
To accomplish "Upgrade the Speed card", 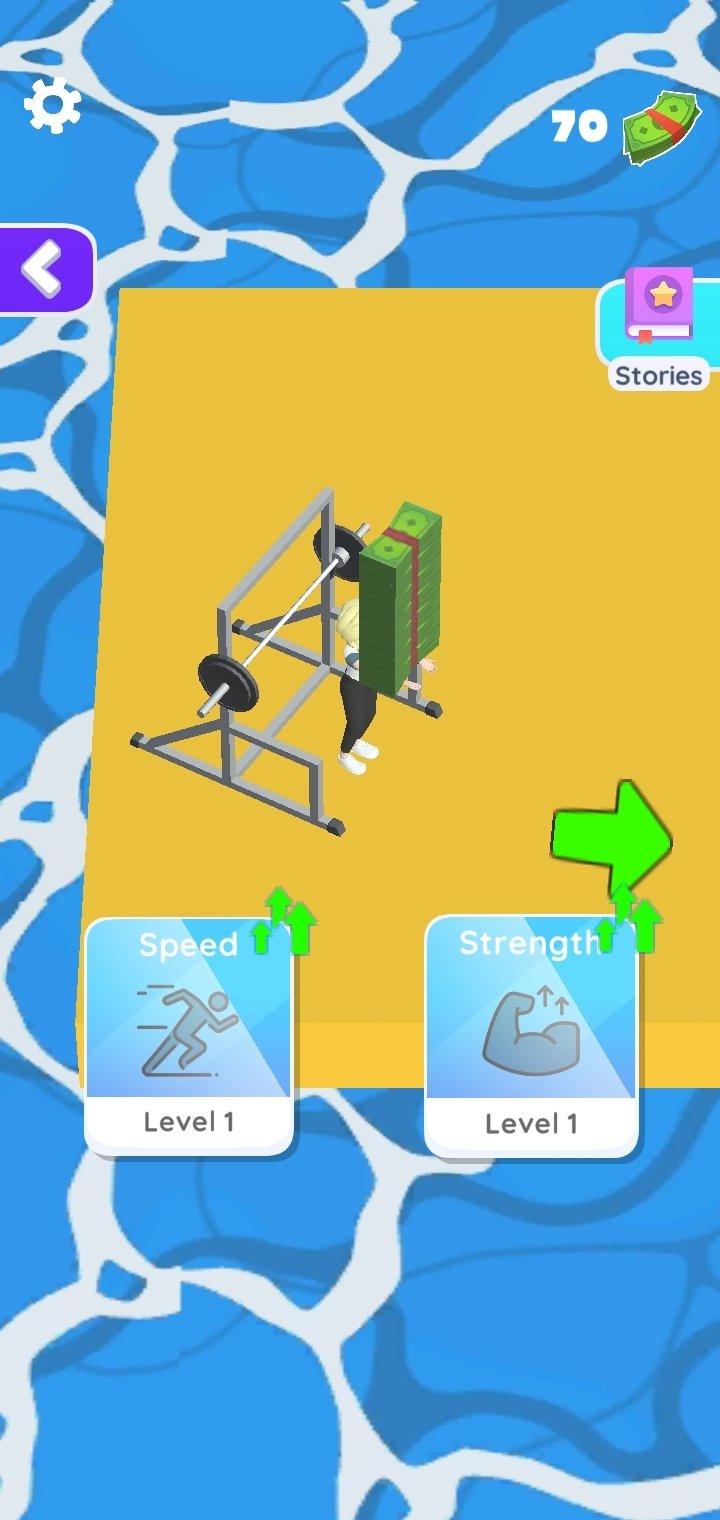I will tap(189, 1036).
